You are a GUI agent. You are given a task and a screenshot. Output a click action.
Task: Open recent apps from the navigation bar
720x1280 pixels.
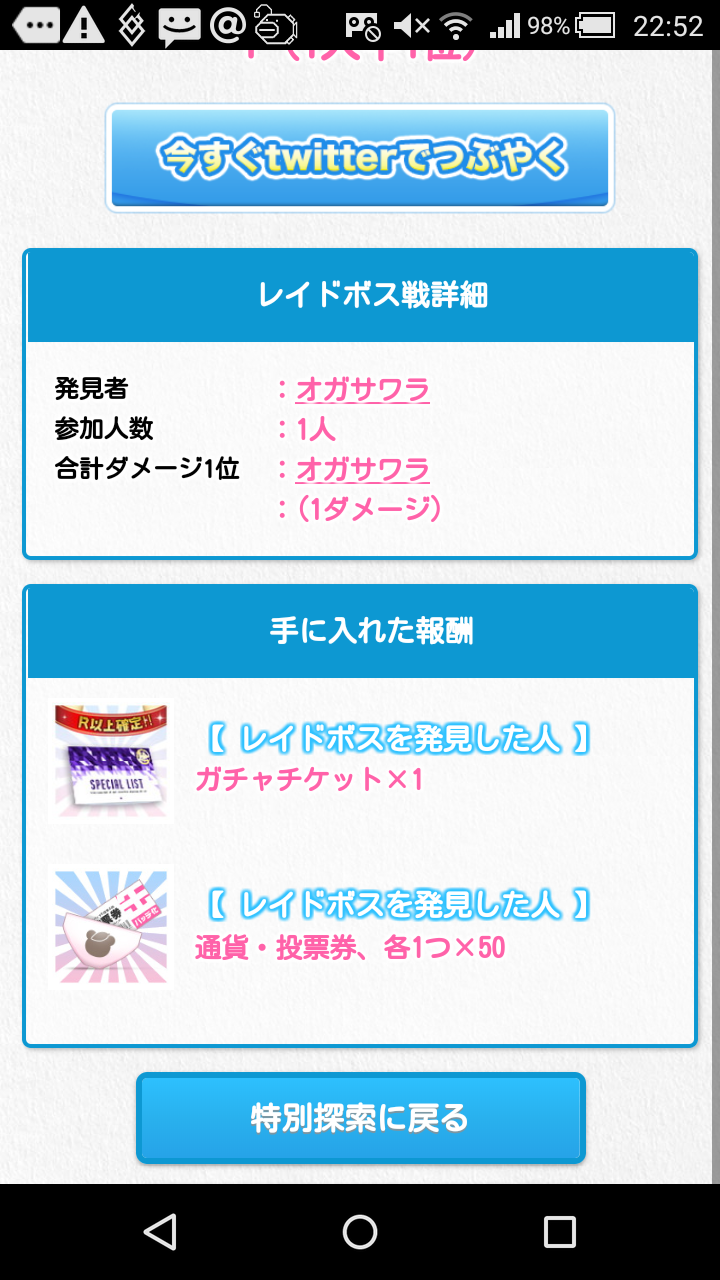[559, 1232]
